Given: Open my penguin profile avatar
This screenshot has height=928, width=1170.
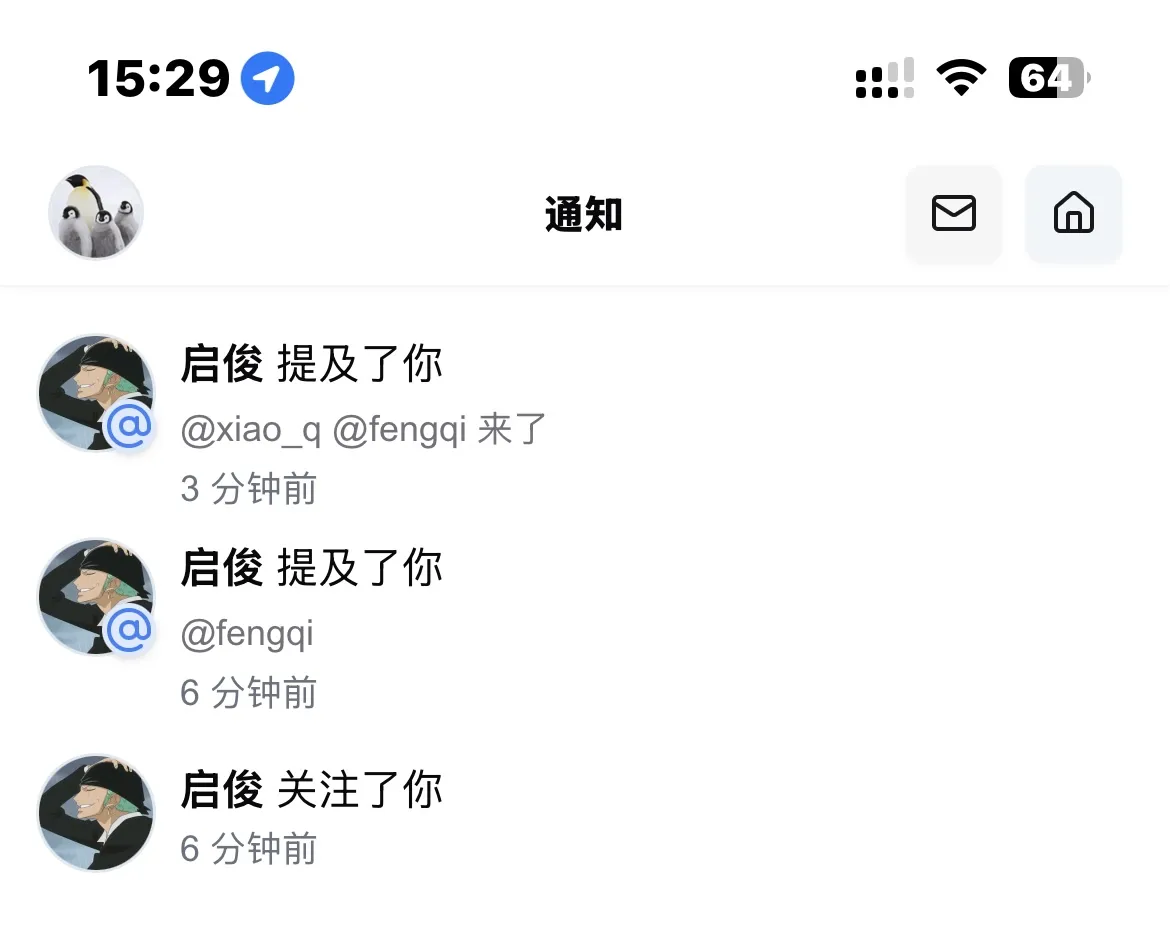Looking at the screenshot, I should pyautogui.click(x=96, y=213).
